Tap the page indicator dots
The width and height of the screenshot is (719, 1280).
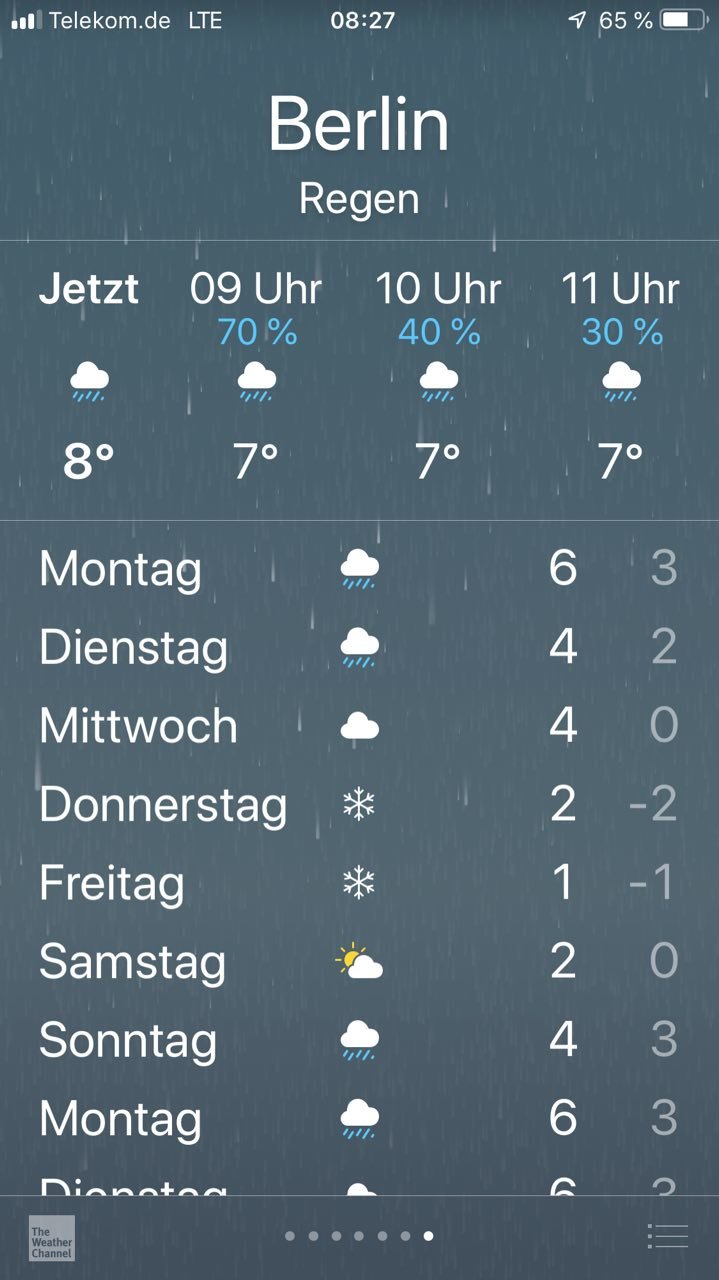[359, 1236]
